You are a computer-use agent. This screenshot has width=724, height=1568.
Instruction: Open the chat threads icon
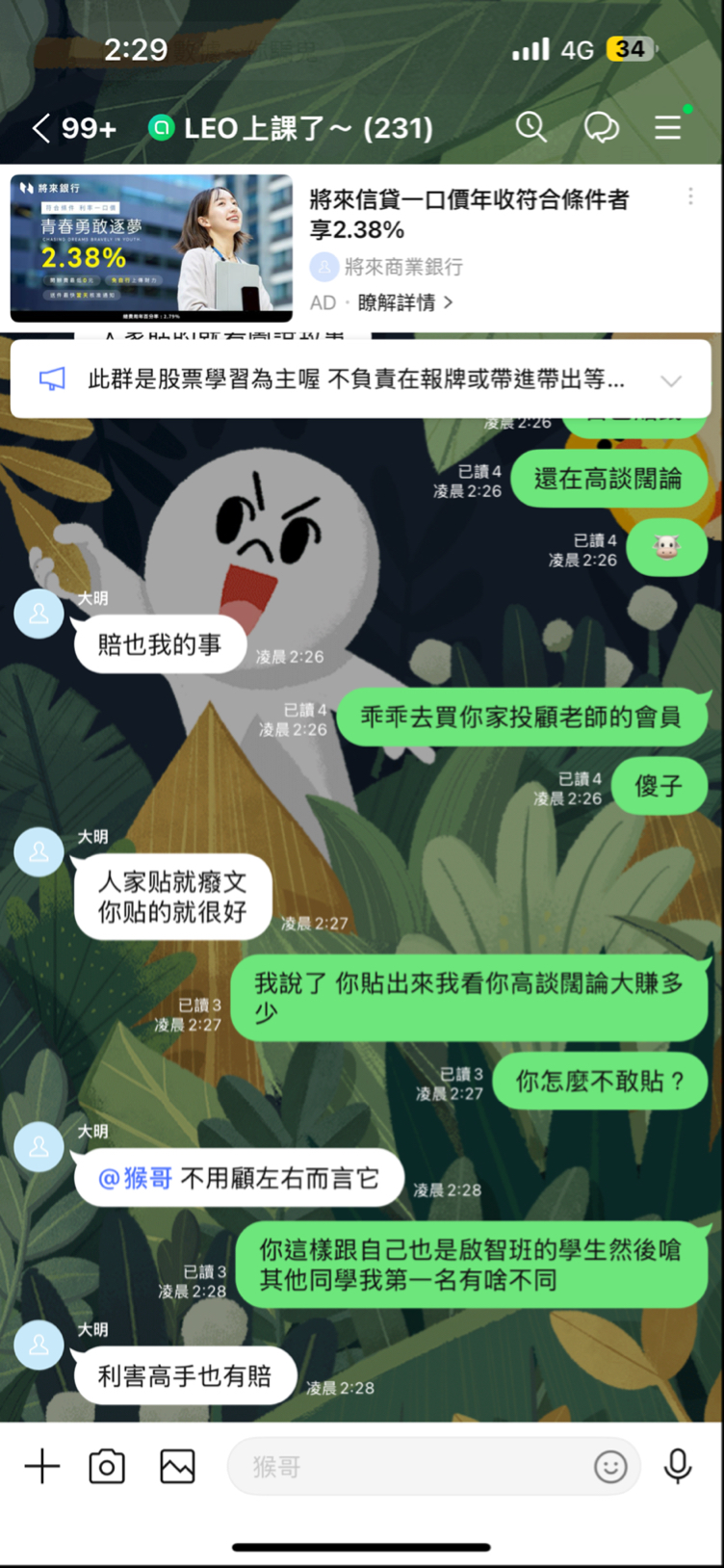click(602, 127)
